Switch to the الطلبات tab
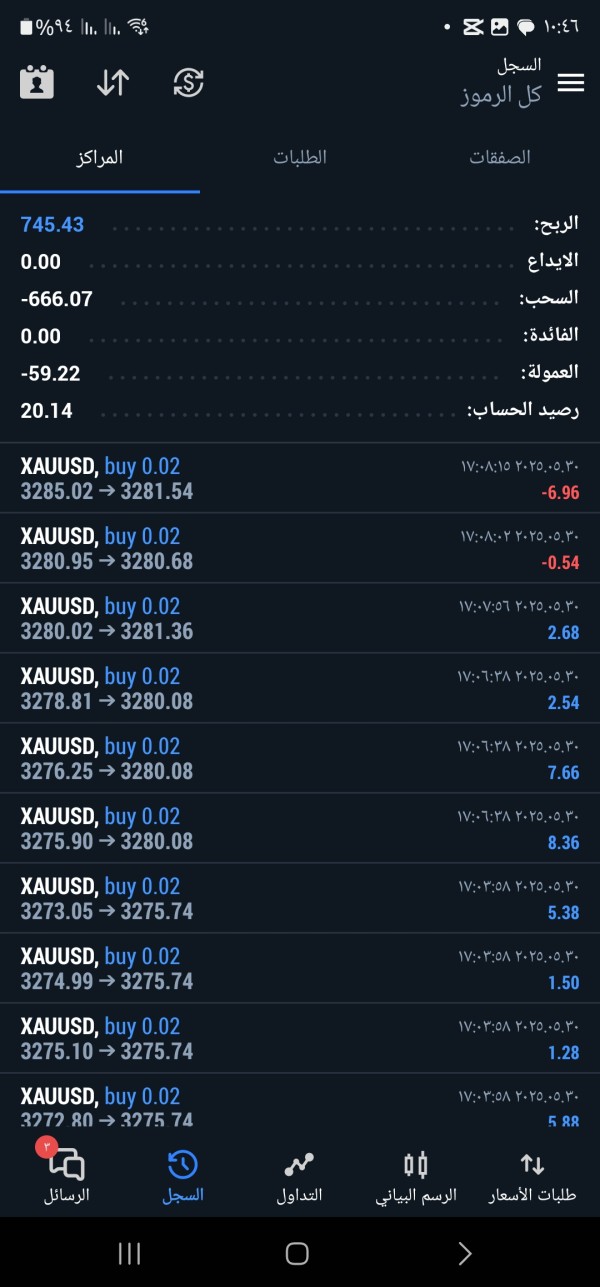 (300, 157)
